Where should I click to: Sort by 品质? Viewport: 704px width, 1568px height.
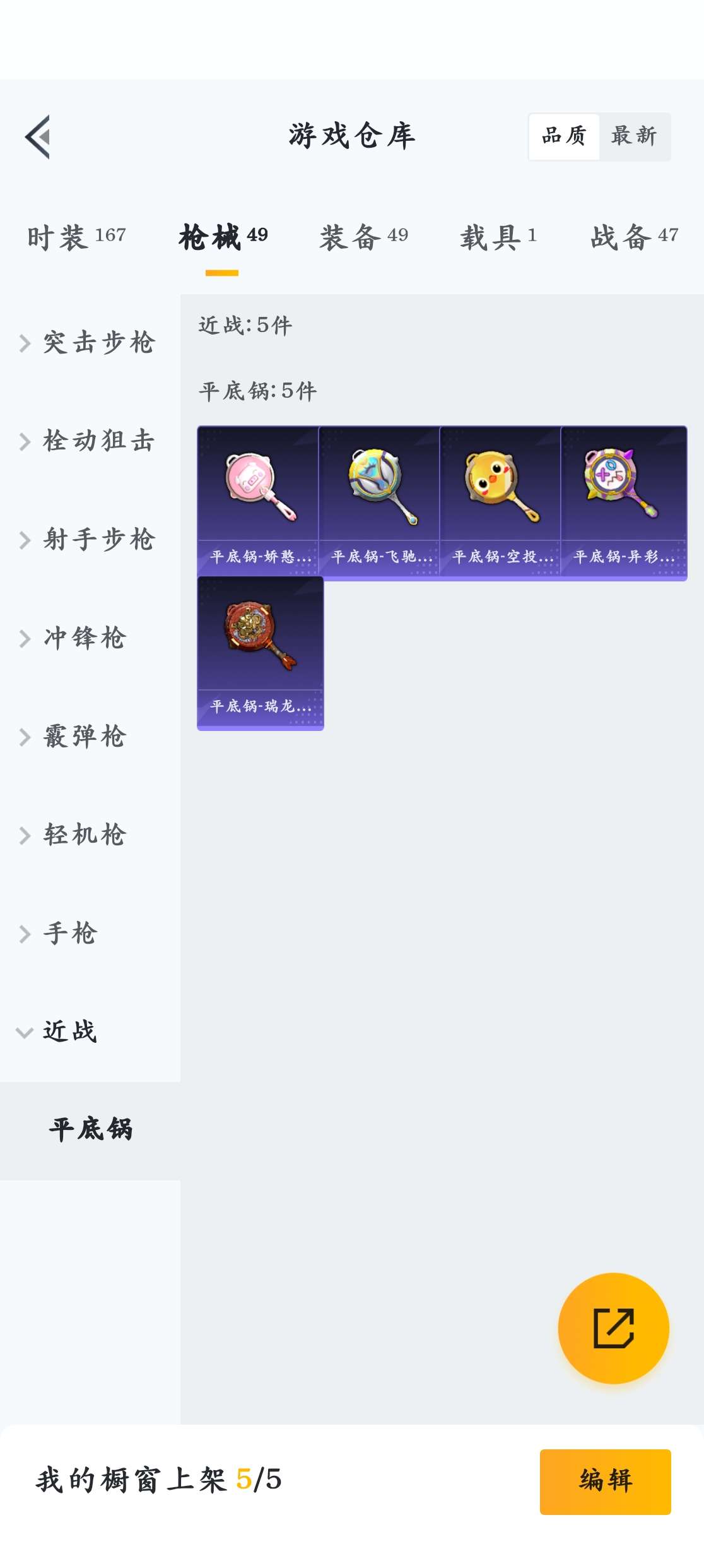564,136
